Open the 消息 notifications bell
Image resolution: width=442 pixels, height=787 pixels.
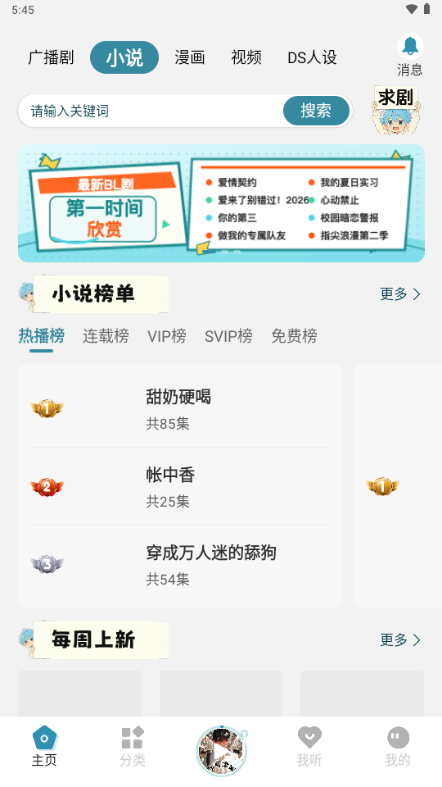click(410, 55)
